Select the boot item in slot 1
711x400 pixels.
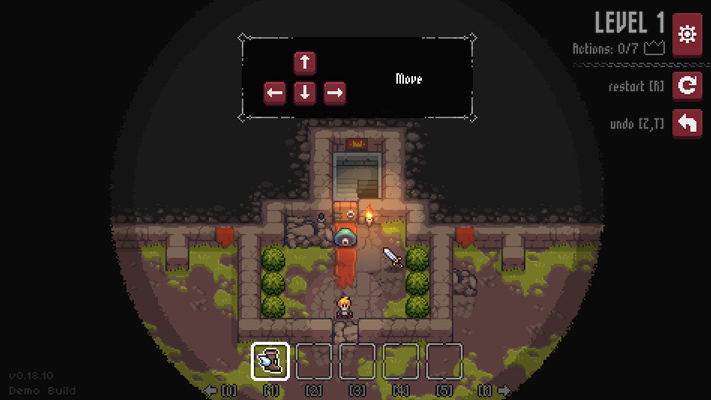[x=270, y=361]
